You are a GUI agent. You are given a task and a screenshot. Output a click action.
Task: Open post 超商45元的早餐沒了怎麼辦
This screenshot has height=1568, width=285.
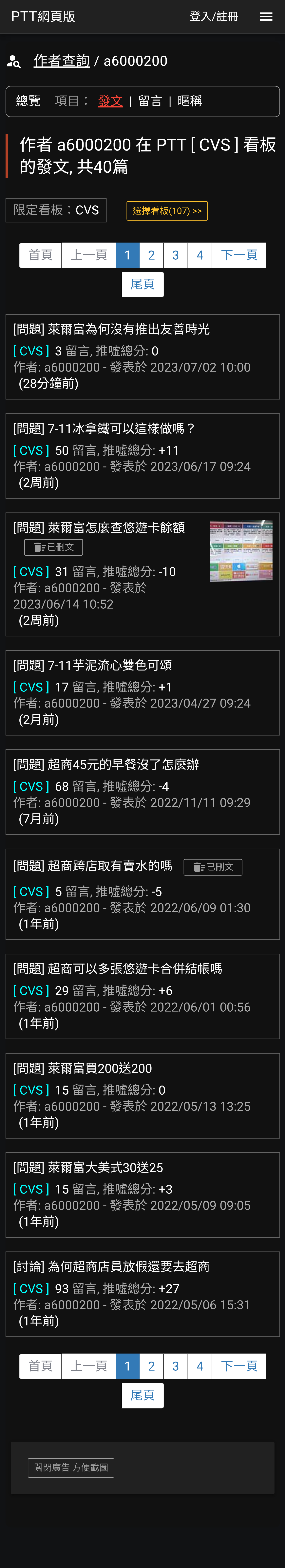[x=106, y=764]
